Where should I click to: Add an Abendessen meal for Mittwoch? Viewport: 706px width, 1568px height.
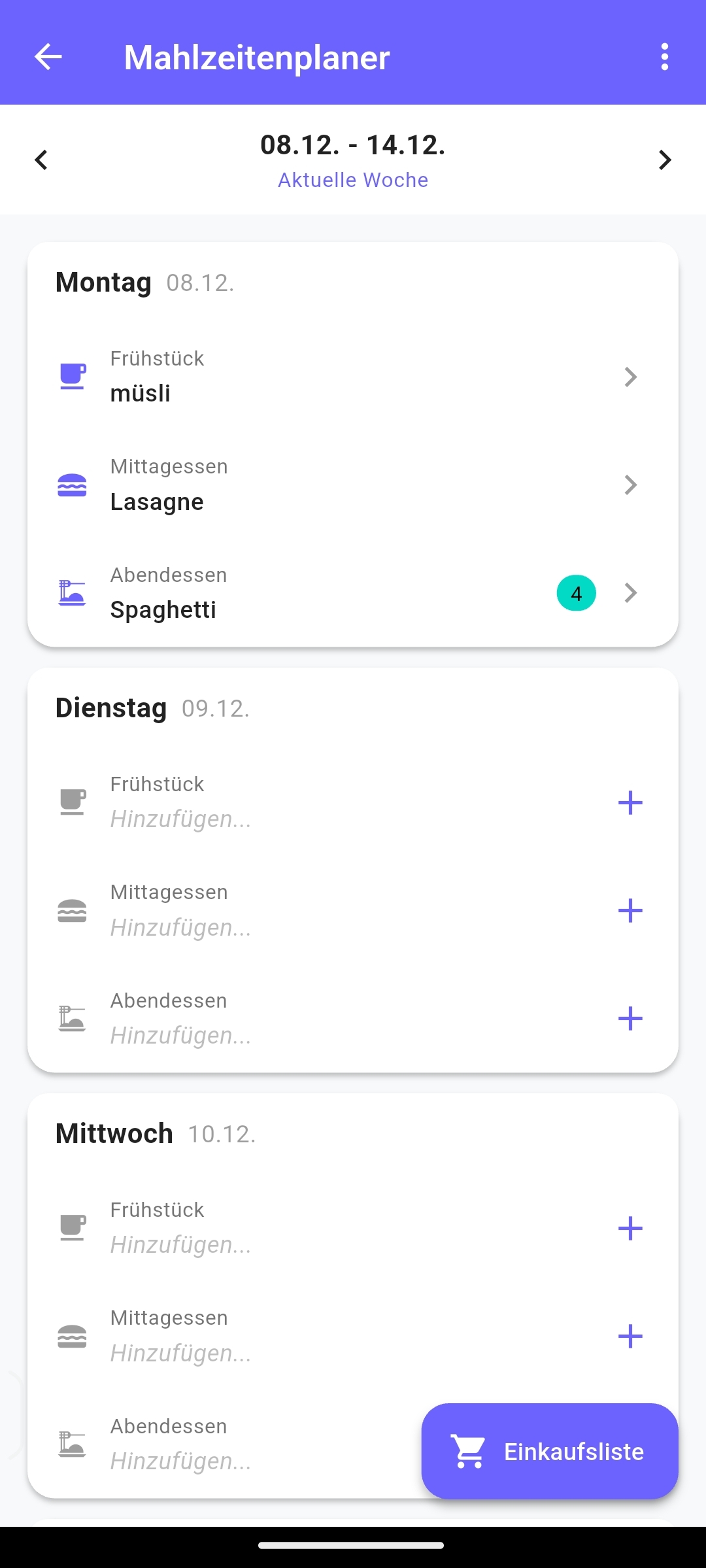tap(630, 1444)
